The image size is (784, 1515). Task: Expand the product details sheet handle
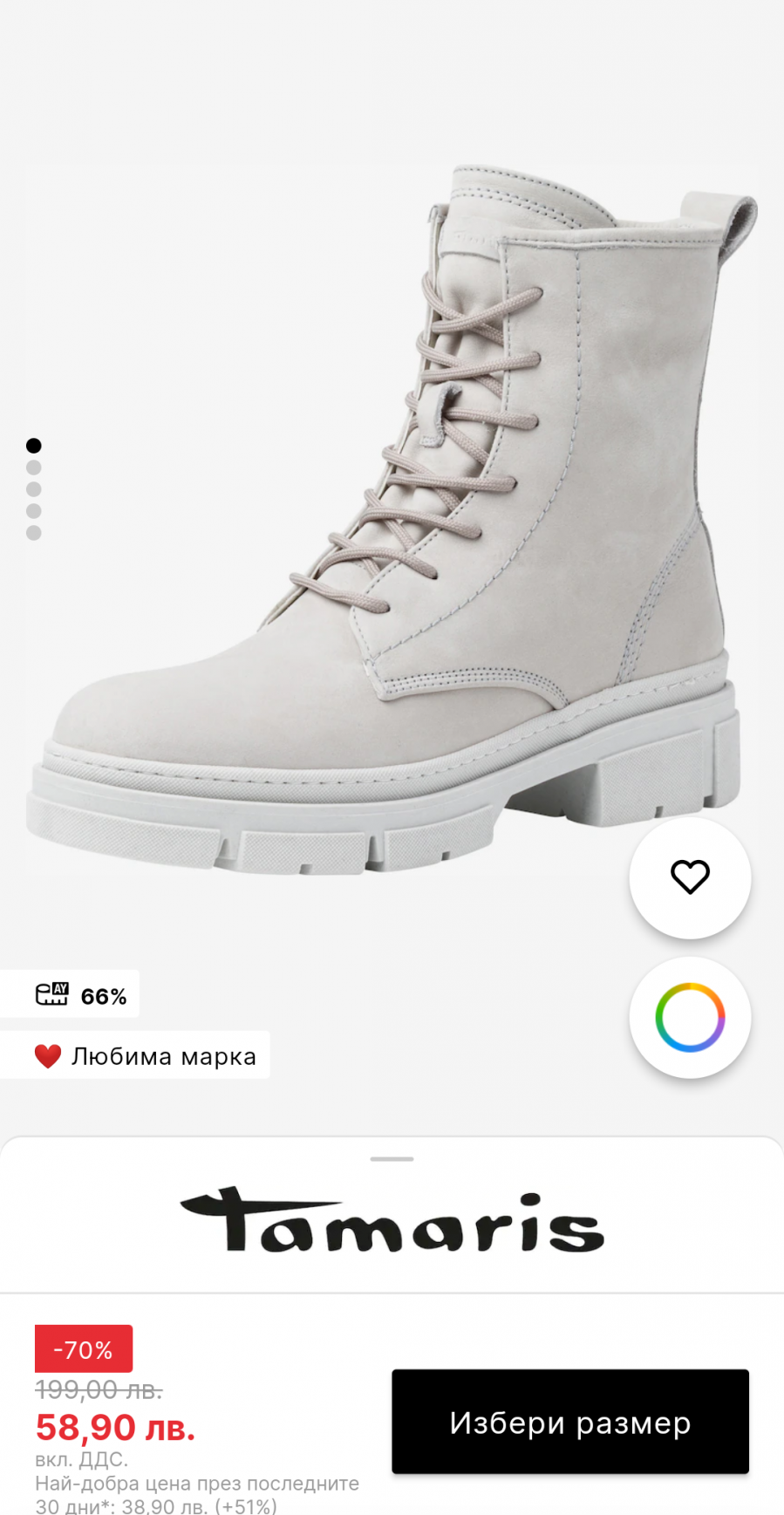[392, 1159]
